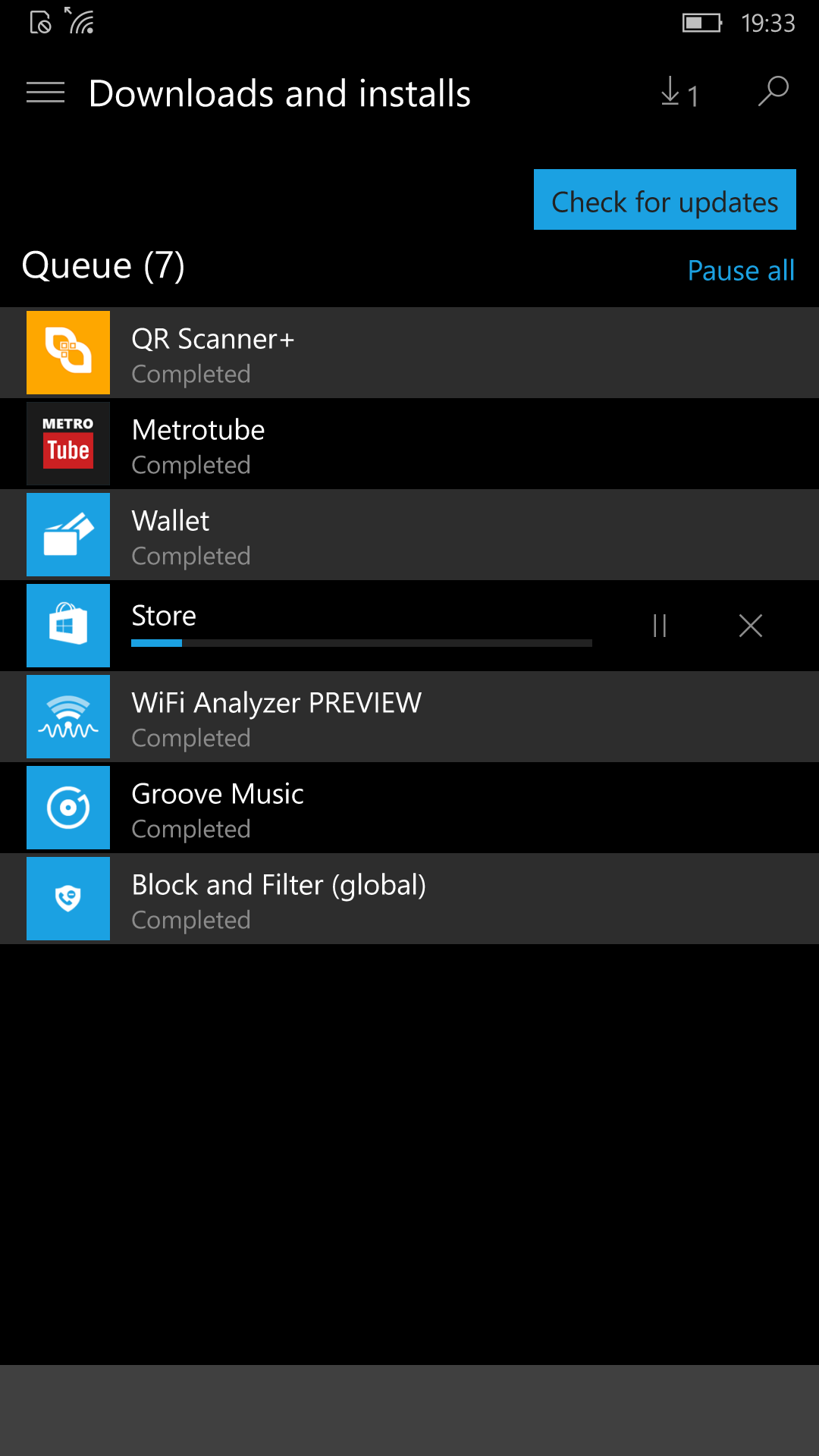The image size is (819, 1456).
Task: Open the hamburger navigation menu
Action: (x=45, y=93)
